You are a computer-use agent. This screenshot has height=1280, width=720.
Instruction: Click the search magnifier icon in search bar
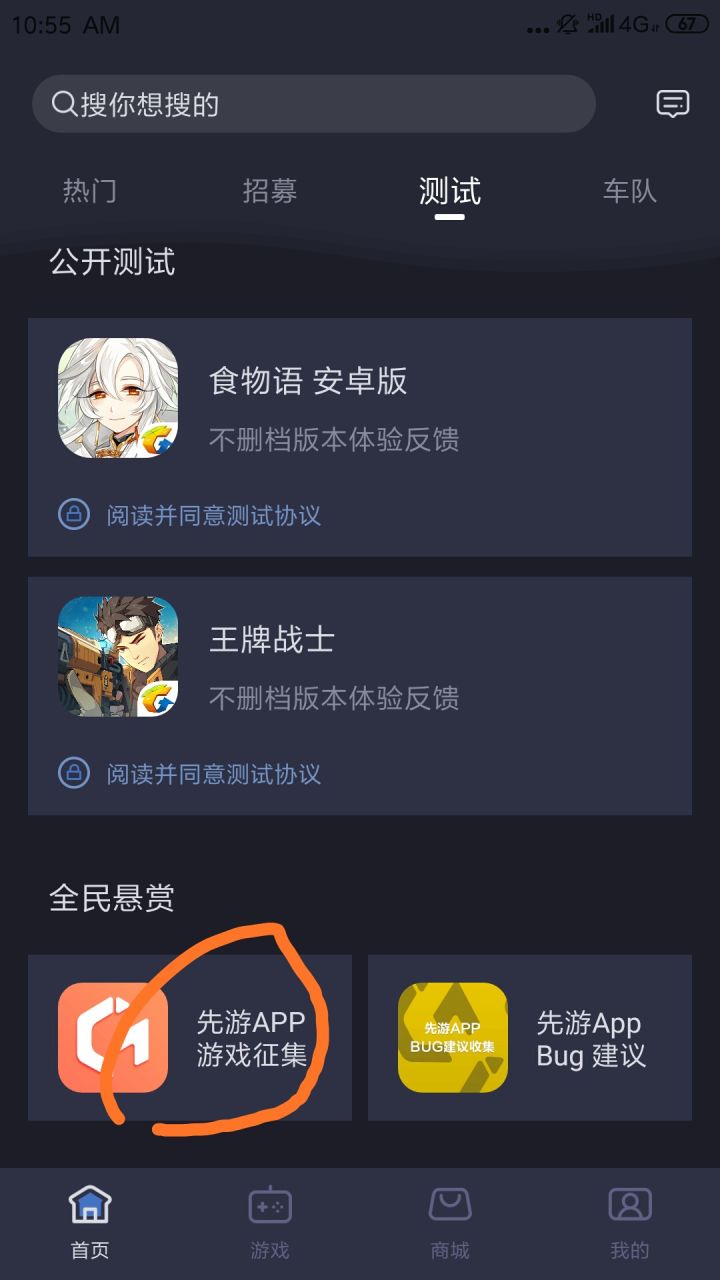point(63,101)
